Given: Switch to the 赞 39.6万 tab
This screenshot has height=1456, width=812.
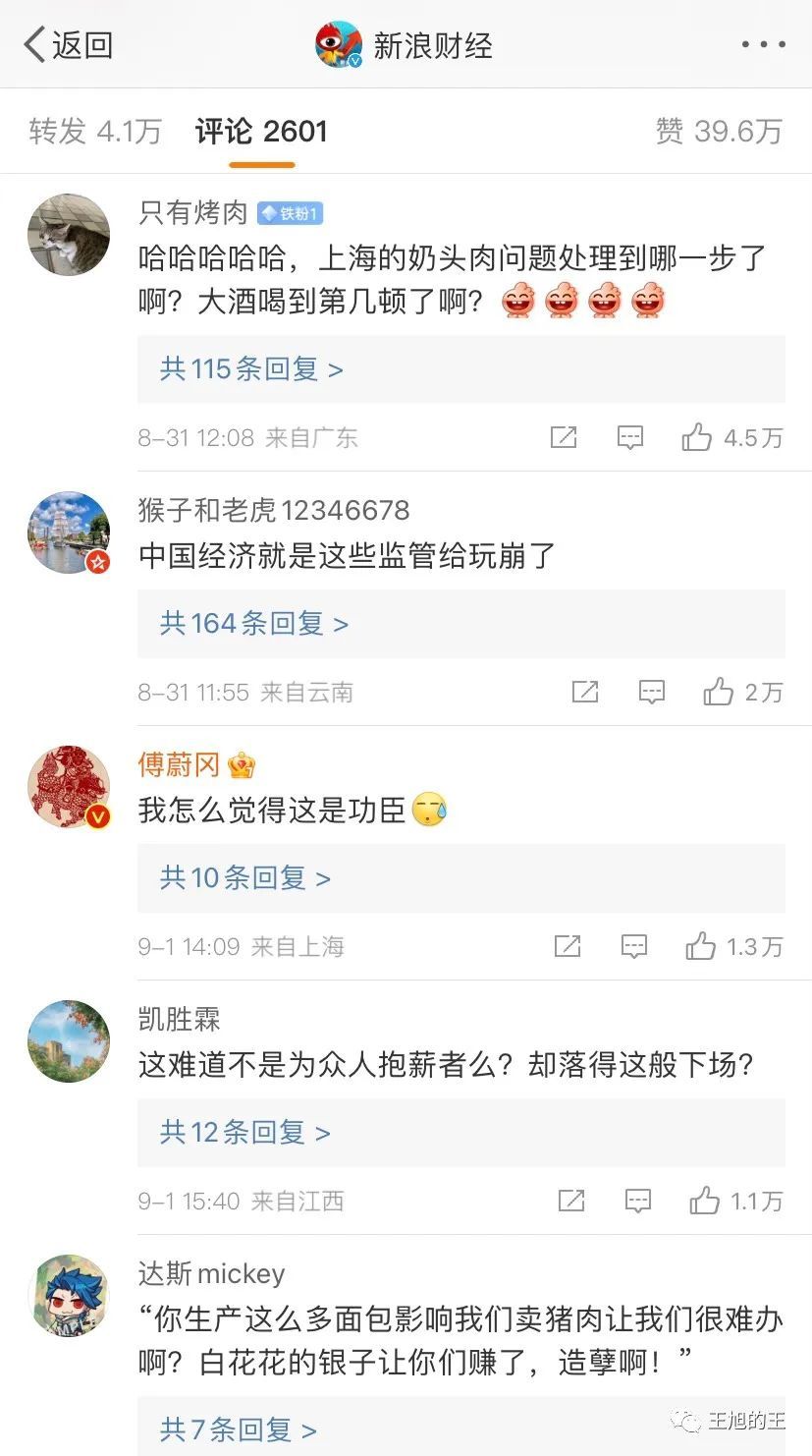Looking at the screenshot, I should coord(719,131).
